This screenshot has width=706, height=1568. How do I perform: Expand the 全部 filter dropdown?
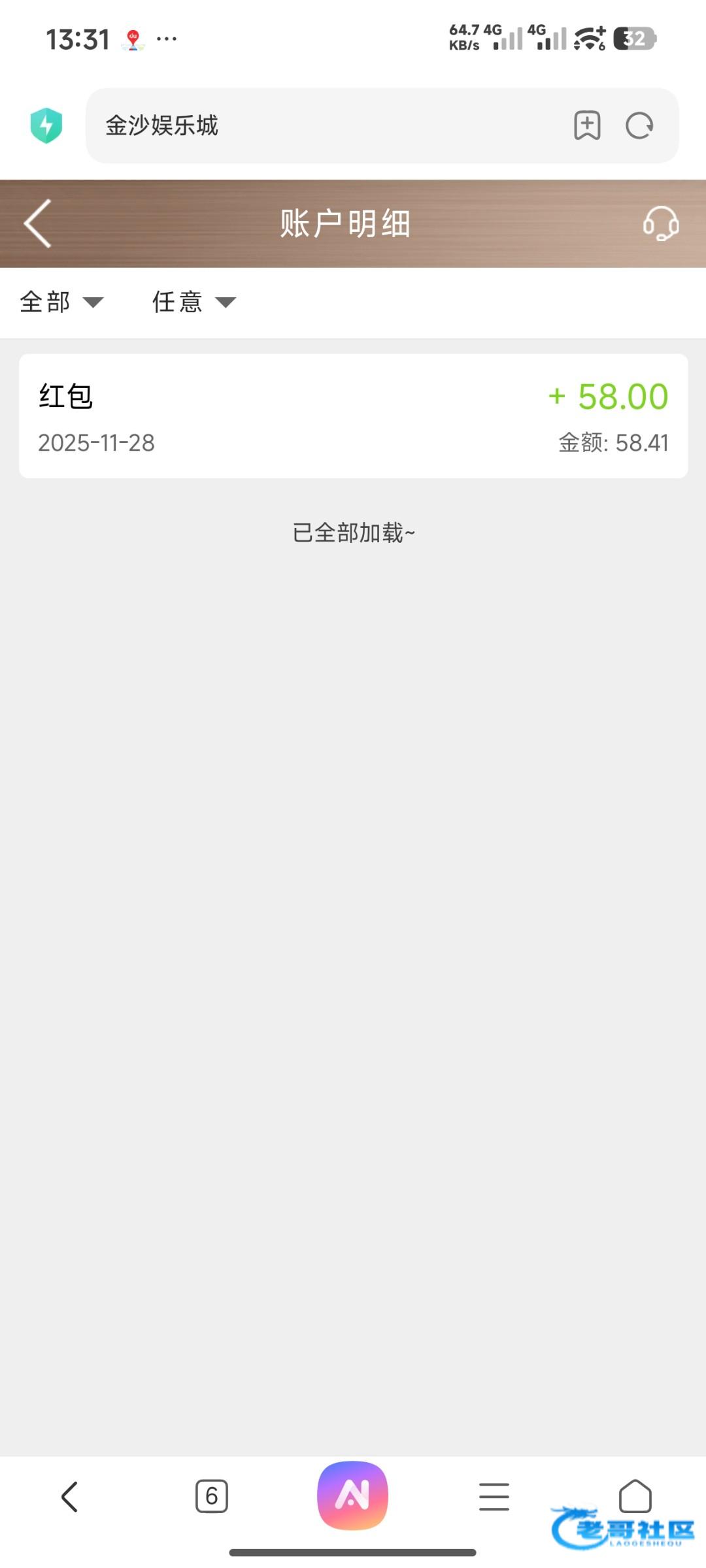62,302
